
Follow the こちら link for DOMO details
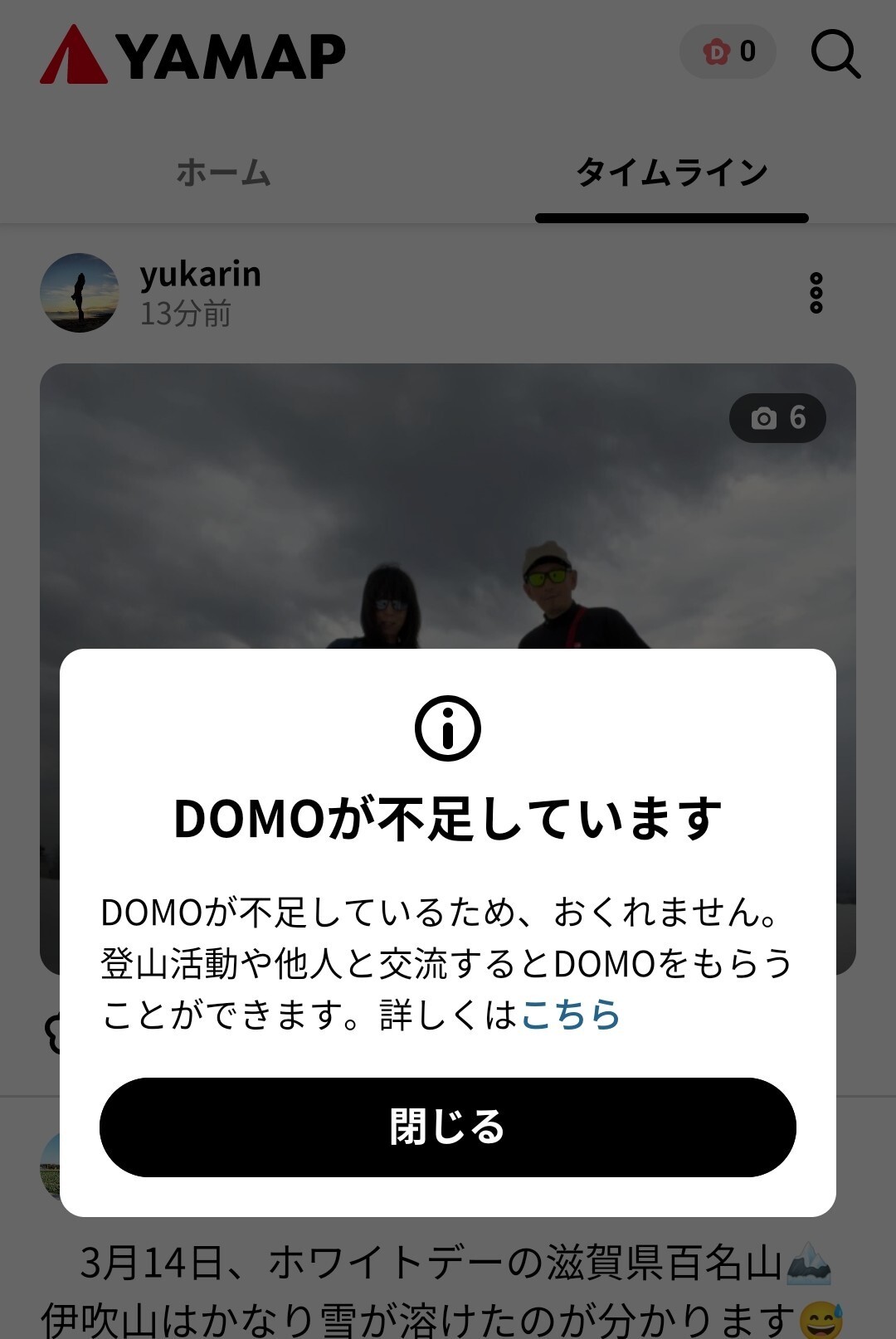570,1014
